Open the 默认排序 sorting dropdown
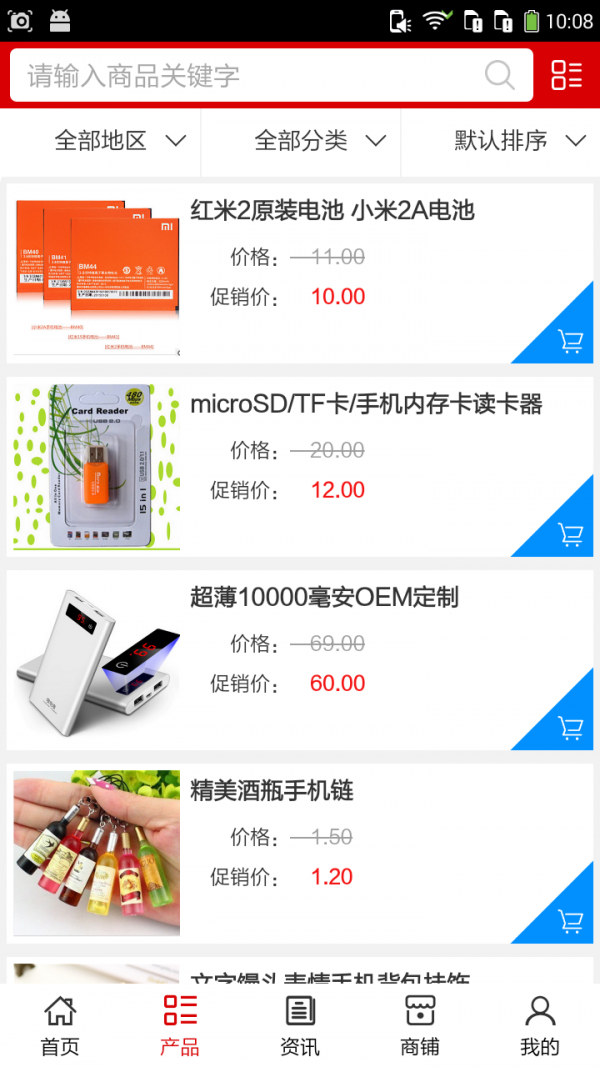The image size is (600, 1067). point(519,141)
